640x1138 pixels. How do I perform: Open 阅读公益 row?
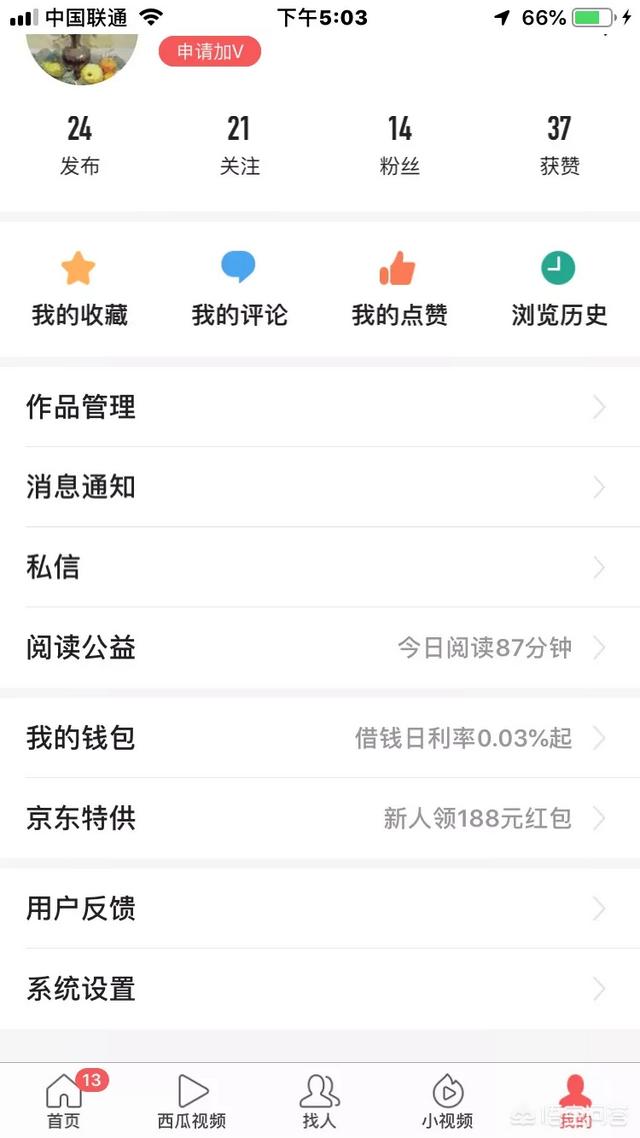point(320,648)
